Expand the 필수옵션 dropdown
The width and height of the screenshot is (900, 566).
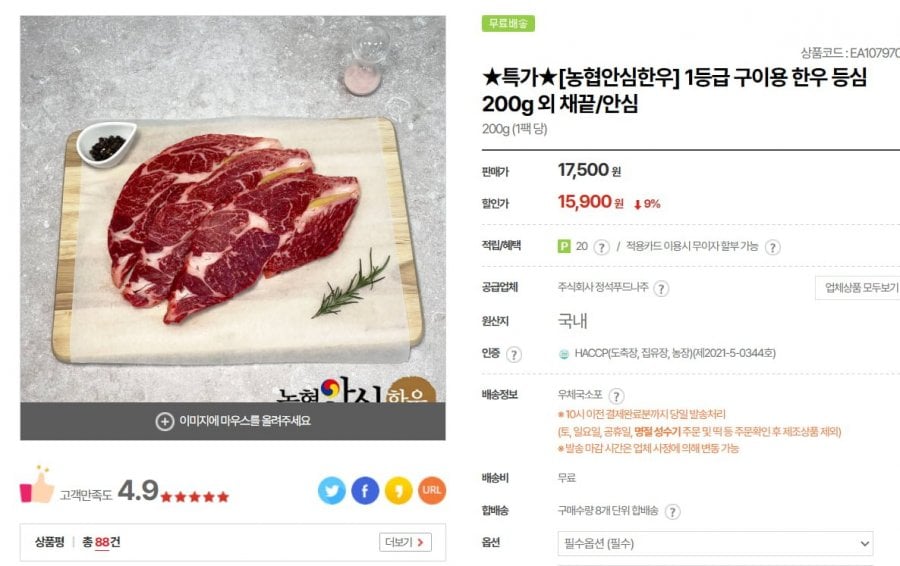coord(715,544)
